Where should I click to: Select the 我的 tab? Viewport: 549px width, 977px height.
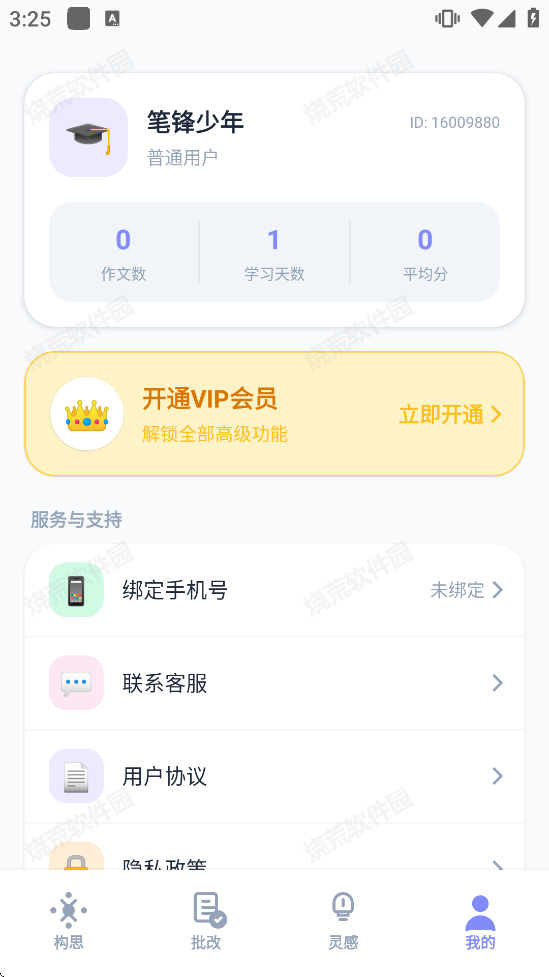coord(480,921)
